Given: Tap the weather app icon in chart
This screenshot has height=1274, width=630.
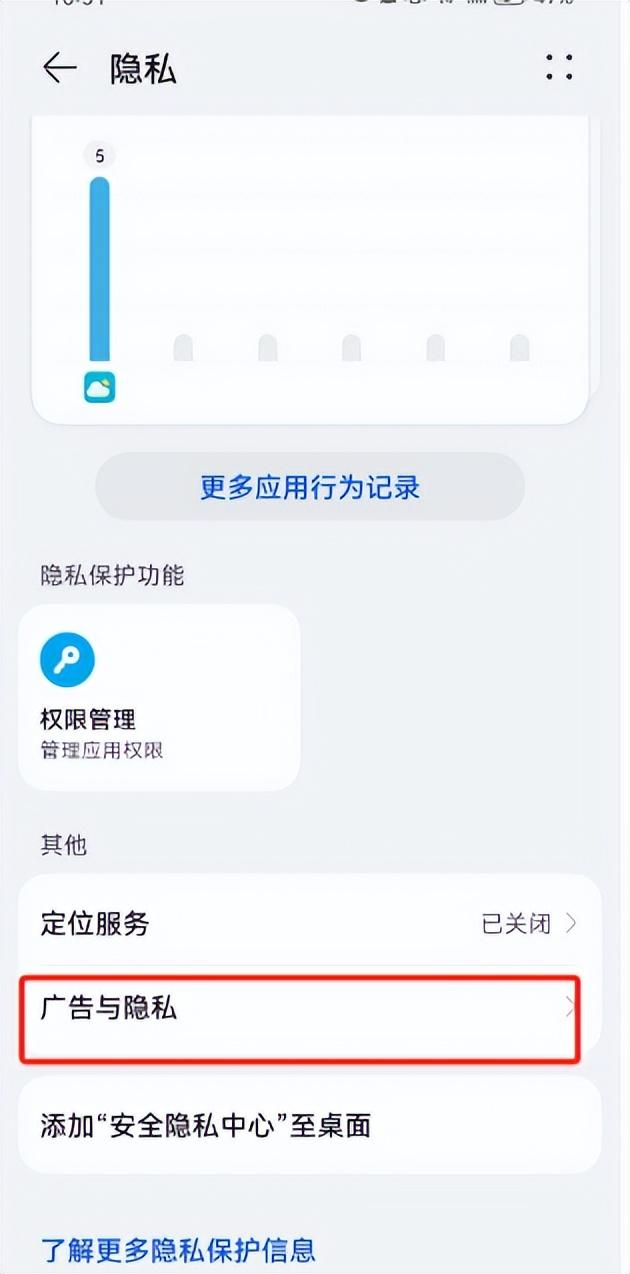Looking at the screenshot, I should tap(99, 387).
